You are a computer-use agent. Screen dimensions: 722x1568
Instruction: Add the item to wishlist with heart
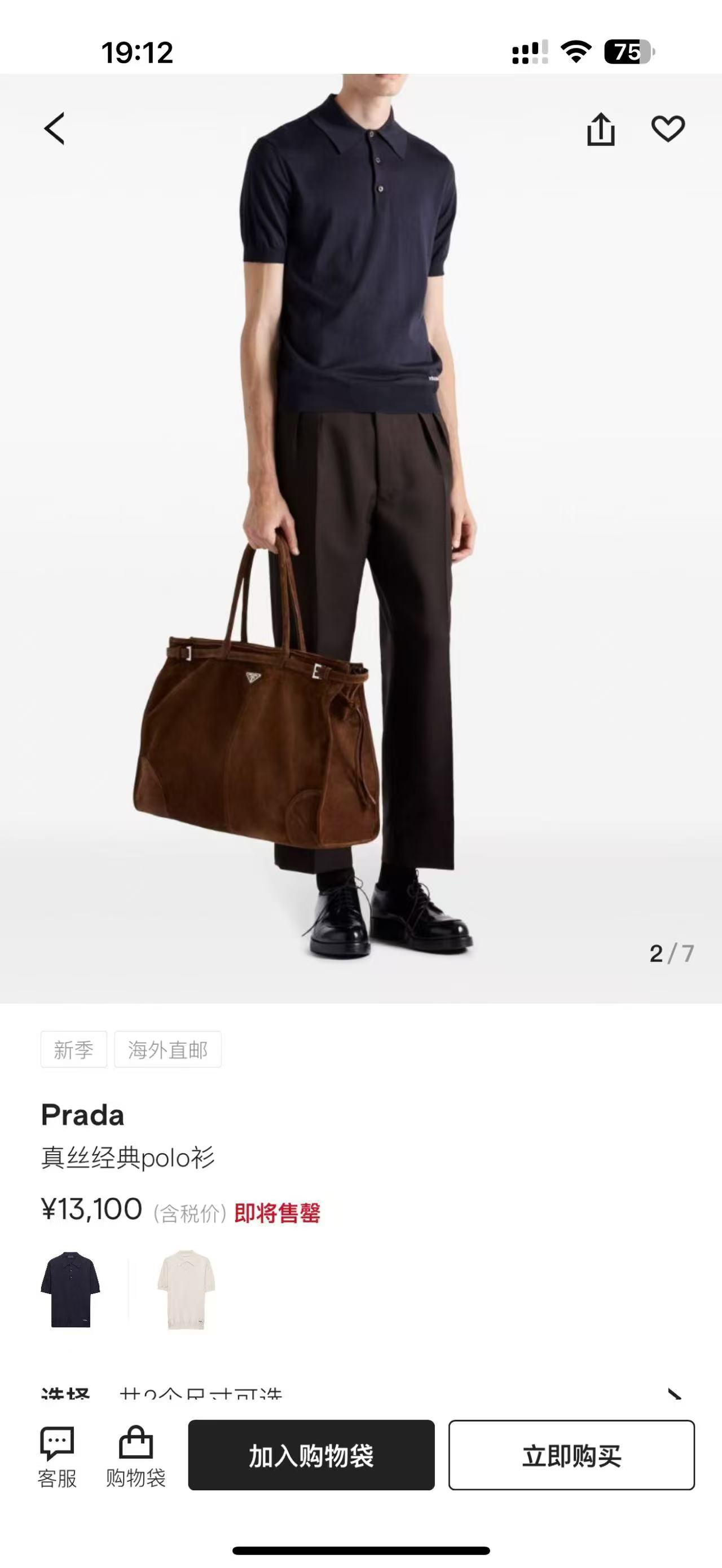click(668, 129)
